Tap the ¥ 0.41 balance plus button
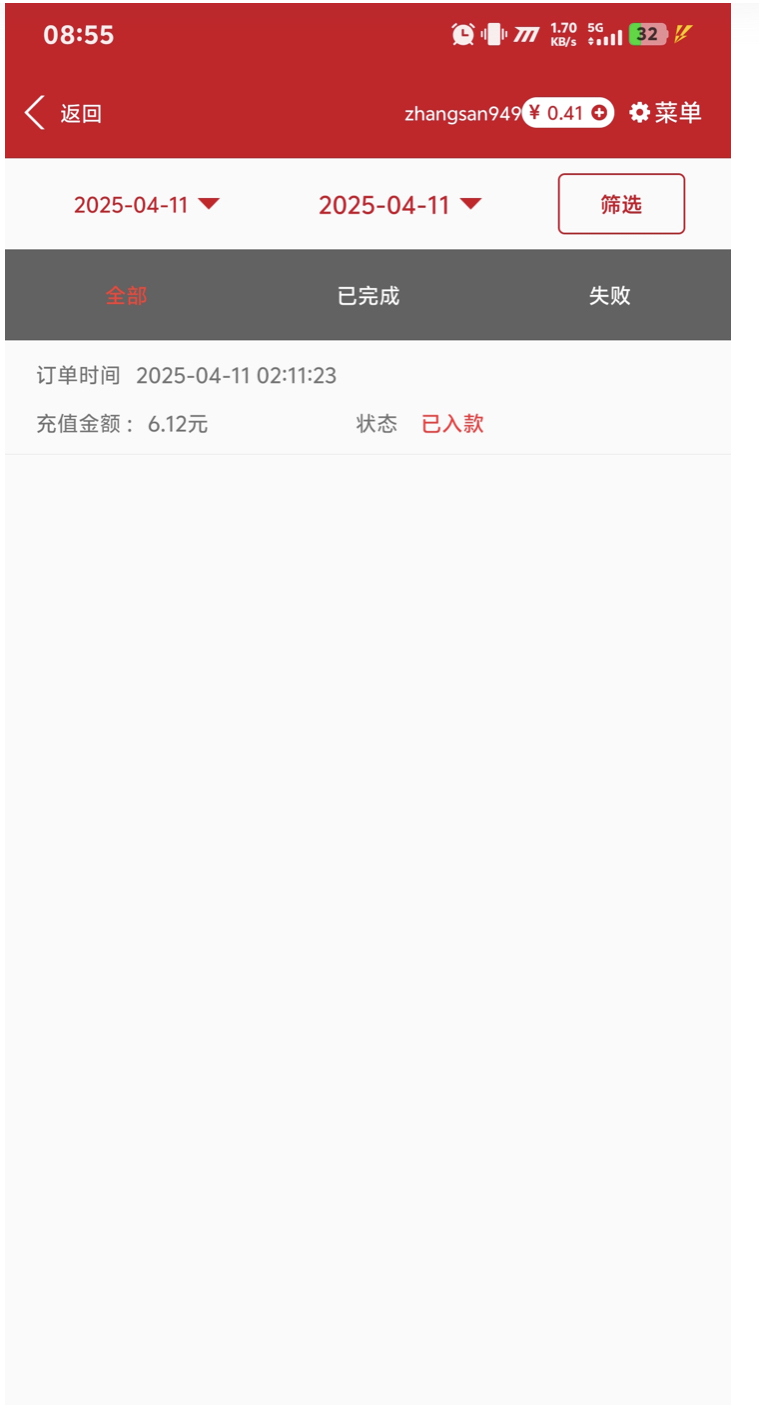 [599, 113]
